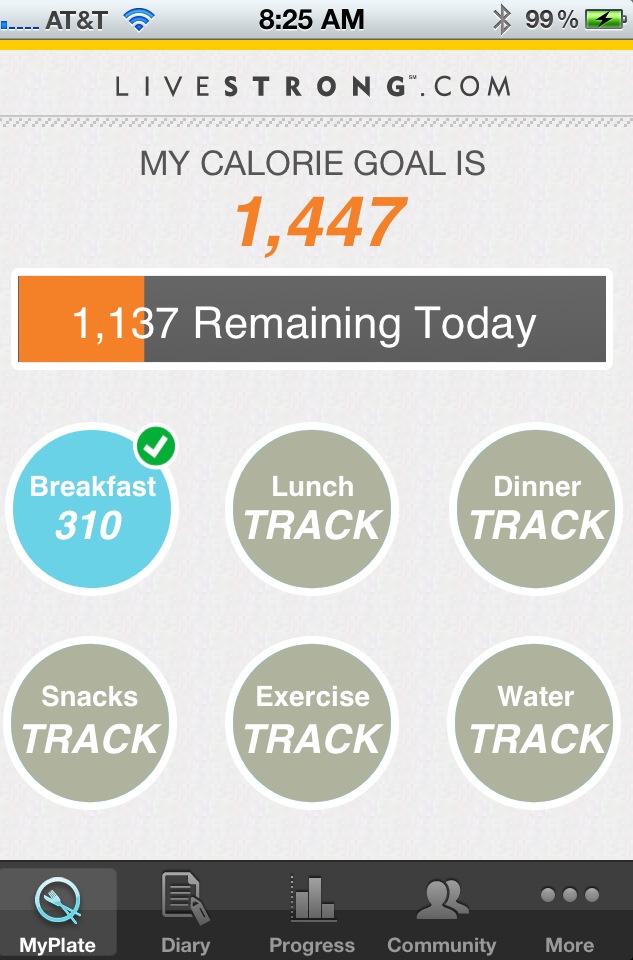This screenshot has height=960, width=633.
Task: Track calories for Lunch
Action: (x=313, y=508)
